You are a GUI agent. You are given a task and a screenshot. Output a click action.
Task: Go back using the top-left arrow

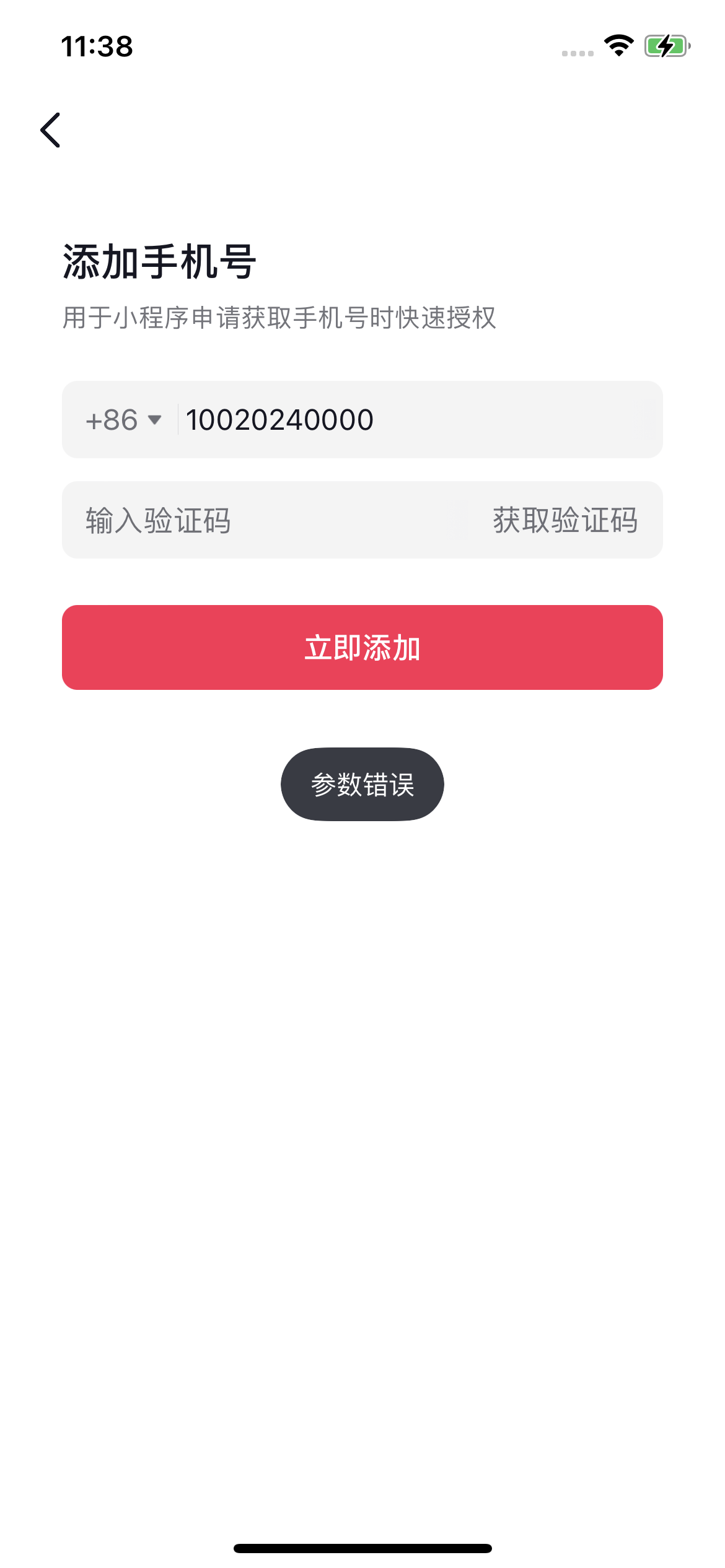50,130
